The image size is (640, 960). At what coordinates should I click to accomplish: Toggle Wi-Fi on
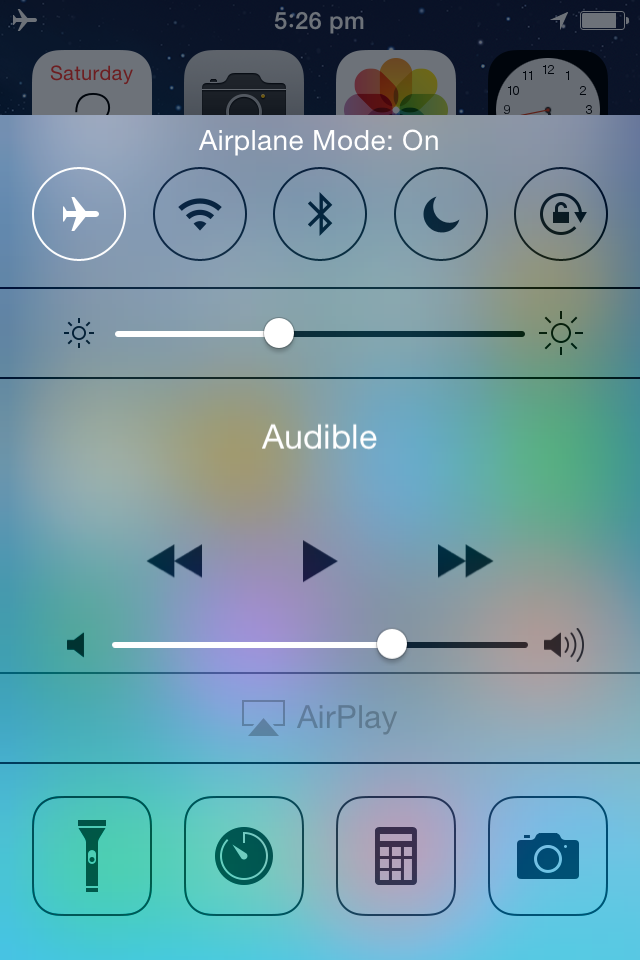click(200, 214)
